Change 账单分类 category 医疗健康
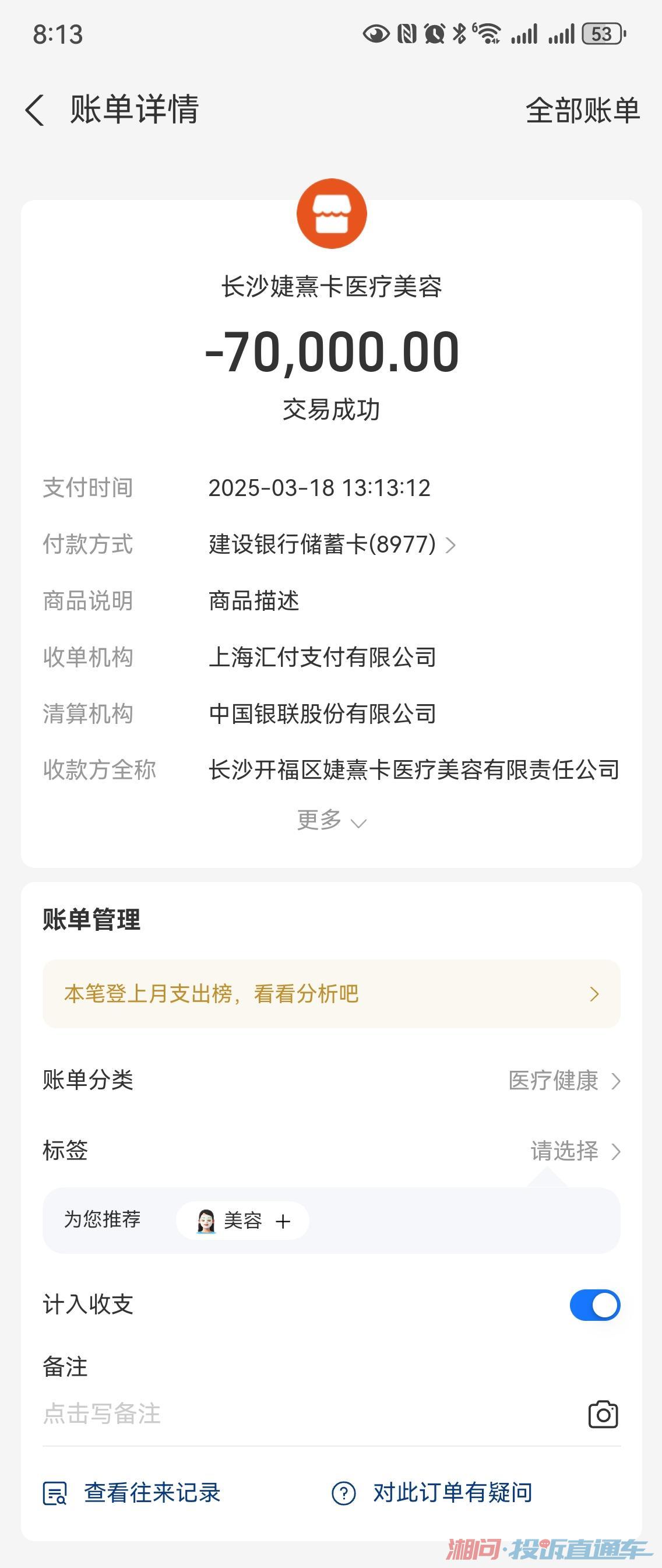Viewport: 662px width, 1568px height. click(564, 1081)
